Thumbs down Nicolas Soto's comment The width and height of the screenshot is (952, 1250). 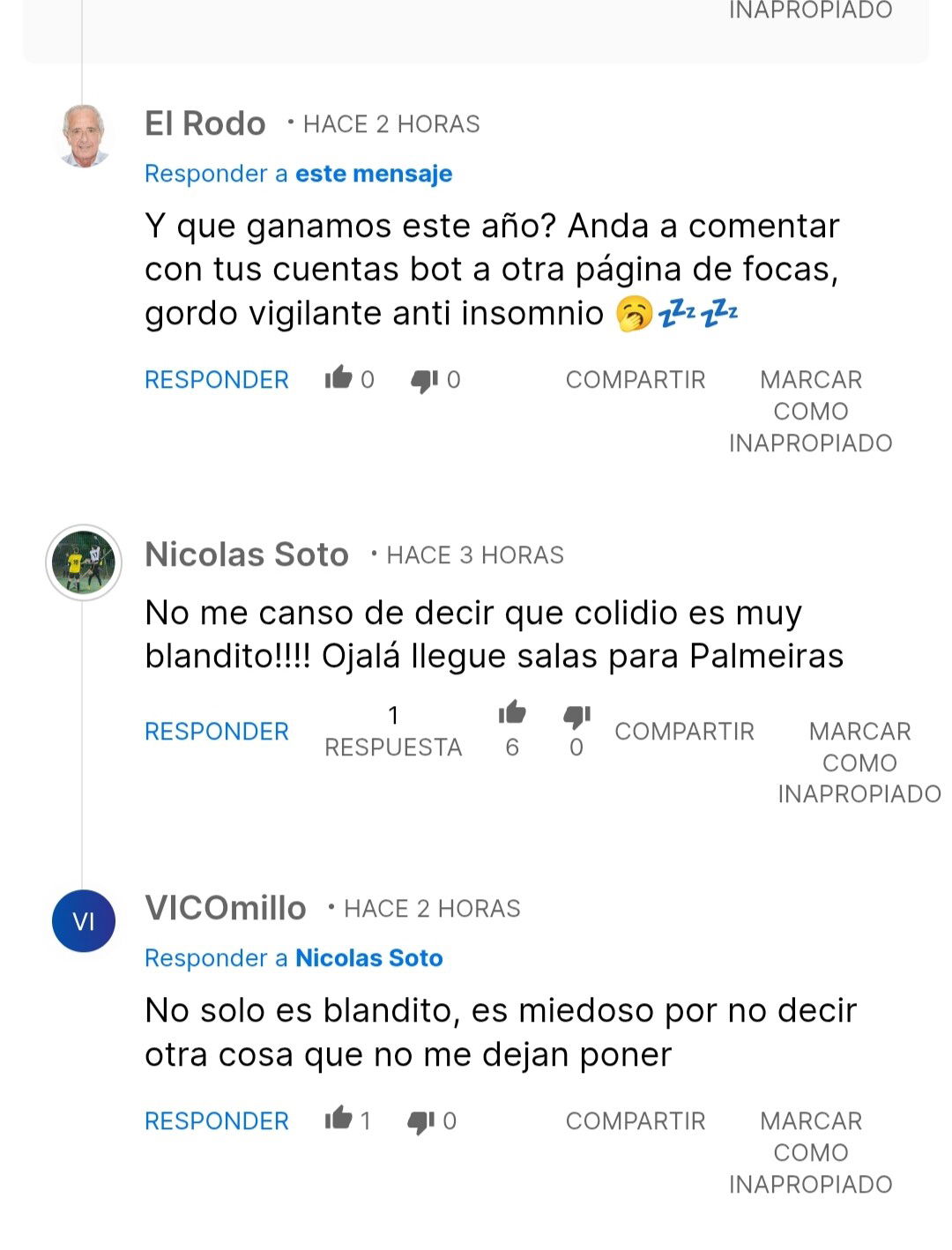click(x=576, y=716)
